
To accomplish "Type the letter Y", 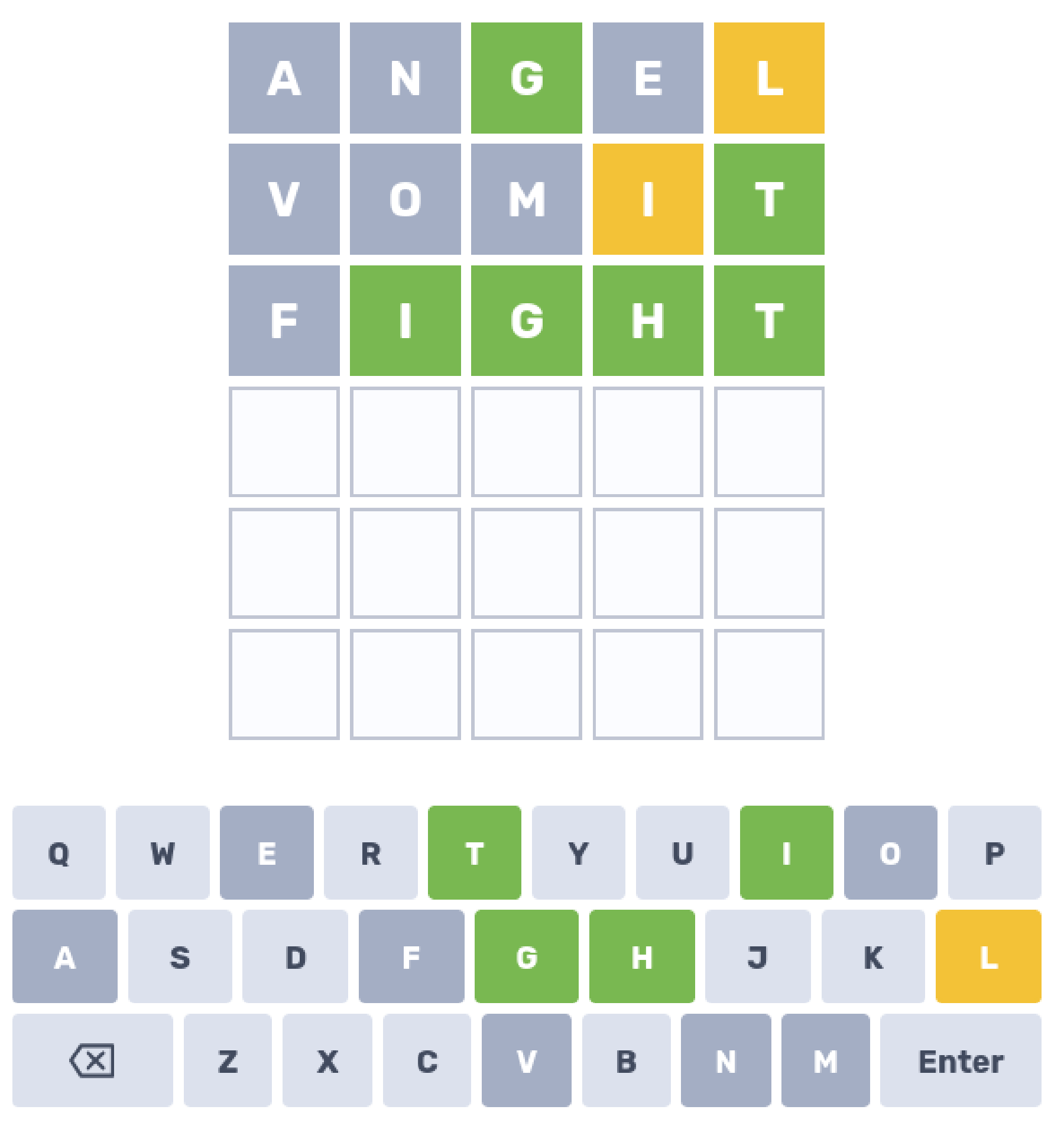I will pos(578,852).
